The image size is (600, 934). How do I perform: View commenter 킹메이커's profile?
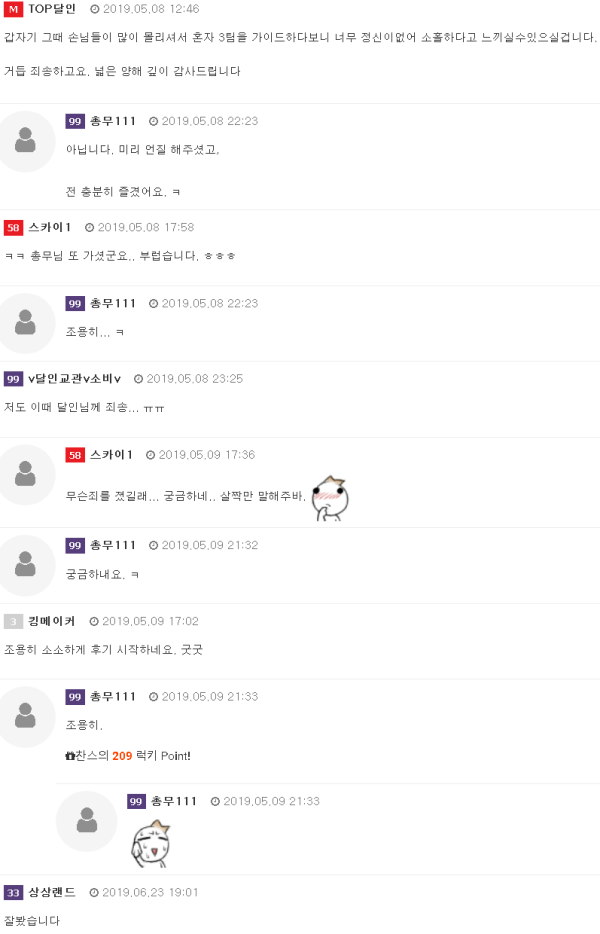pyautogui.click(x=51, y=621)
